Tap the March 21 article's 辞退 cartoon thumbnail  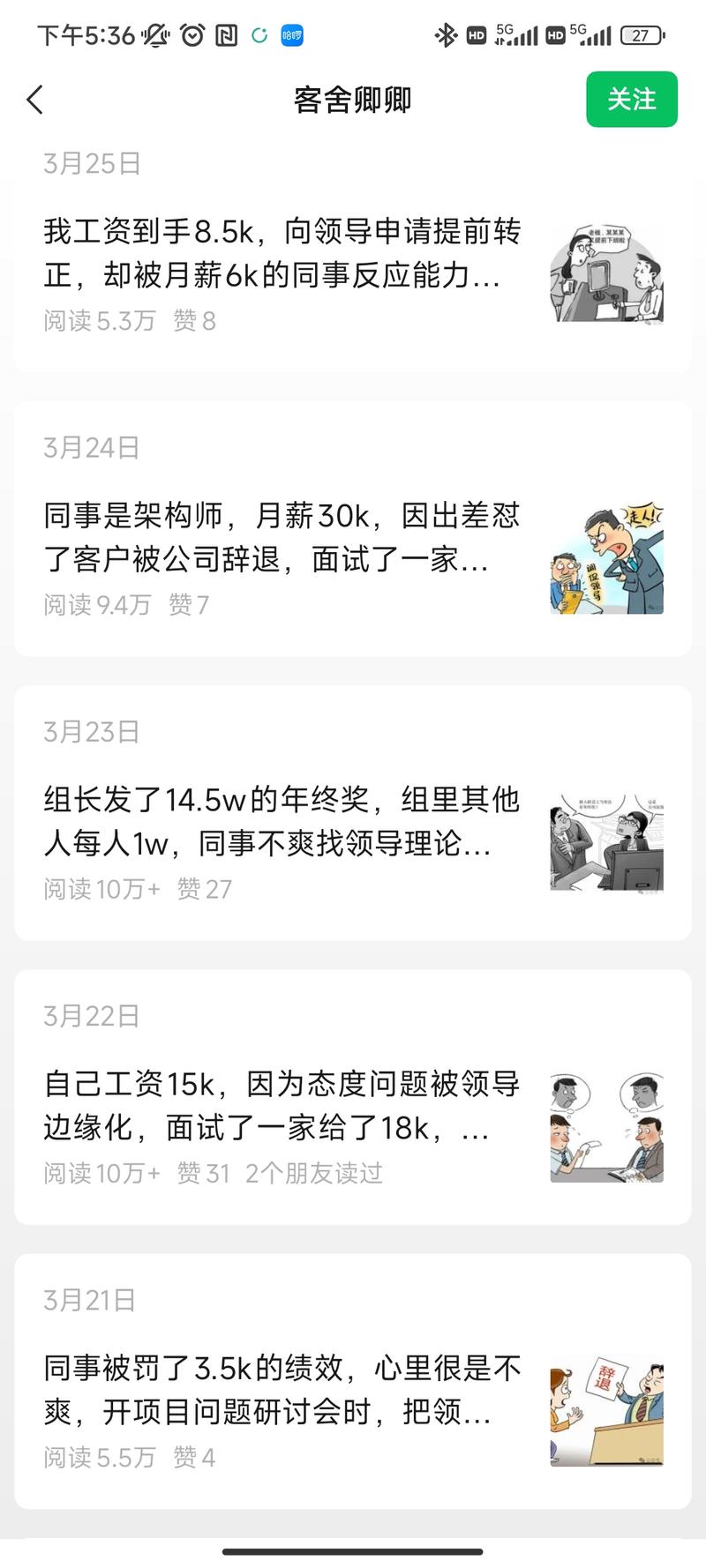(605, 1409)
